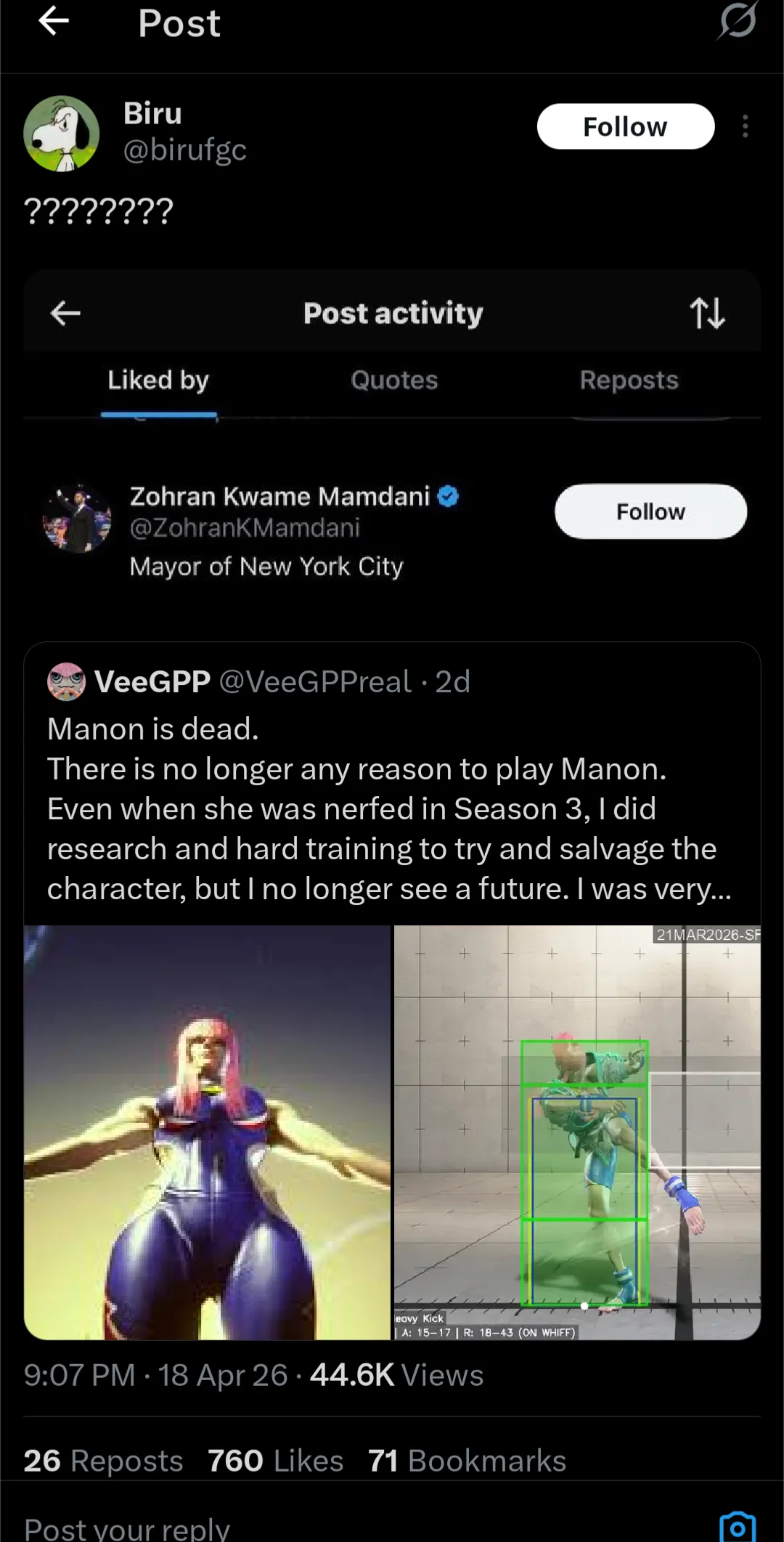Open the overflow menu on Biru's post
784x1542 pixels.
tap(745, 126)
